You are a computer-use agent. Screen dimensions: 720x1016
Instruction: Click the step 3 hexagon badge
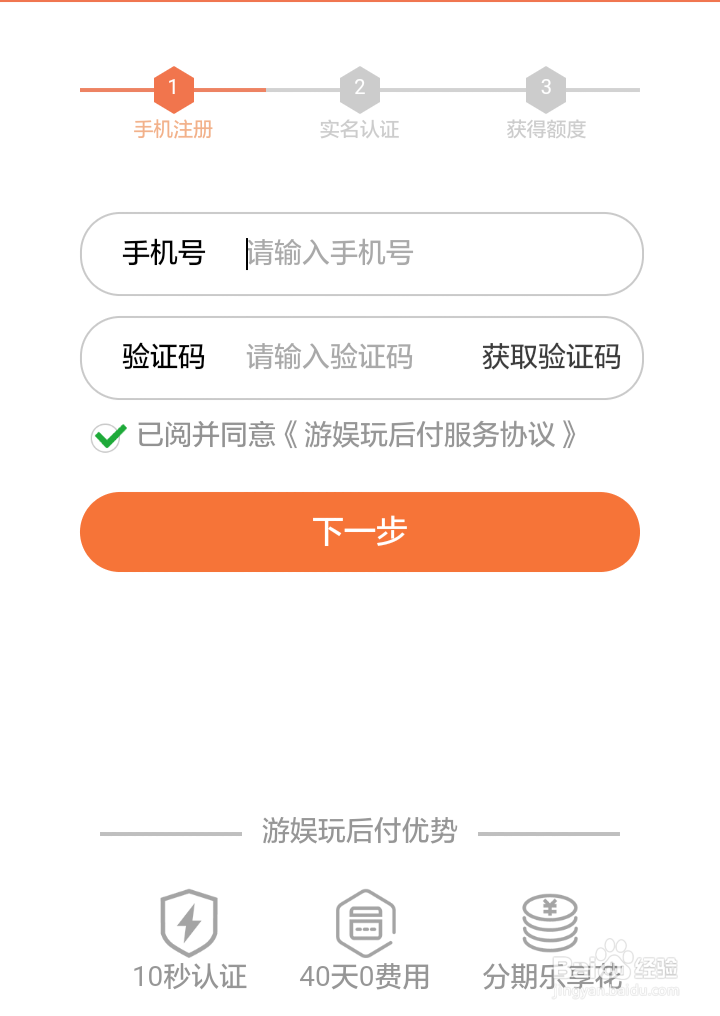tap(545, 90)
